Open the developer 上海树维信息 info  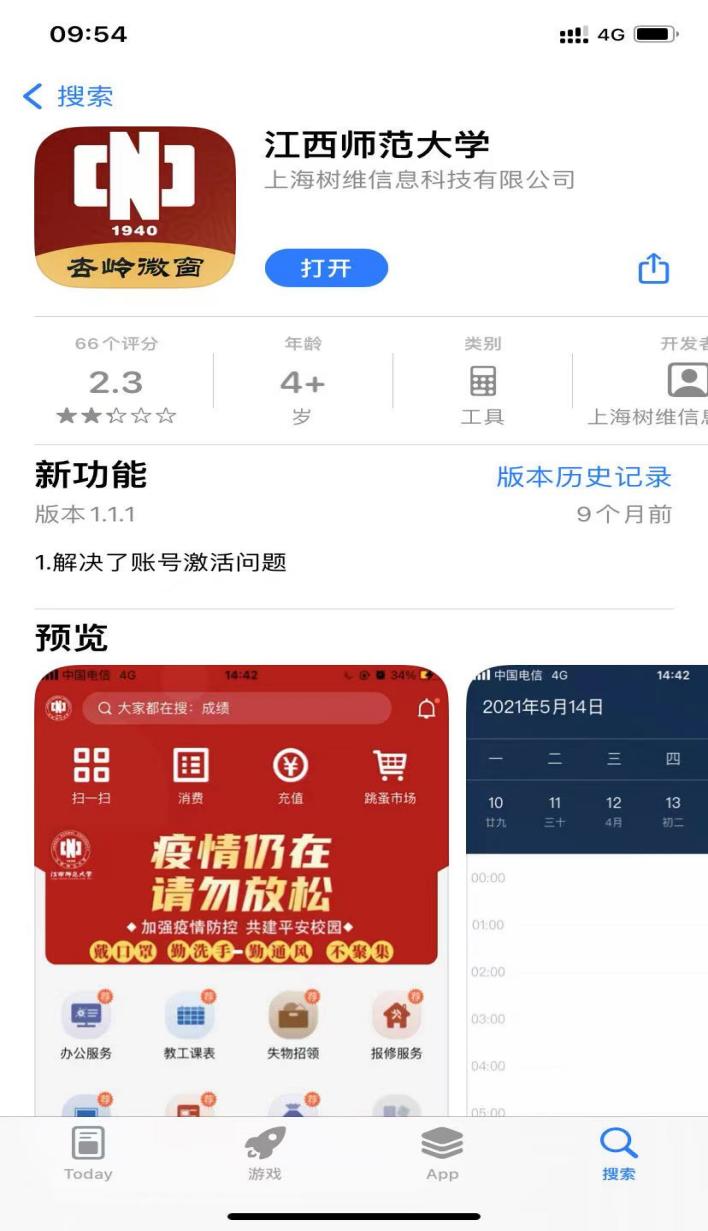click(x=652, y=381)
